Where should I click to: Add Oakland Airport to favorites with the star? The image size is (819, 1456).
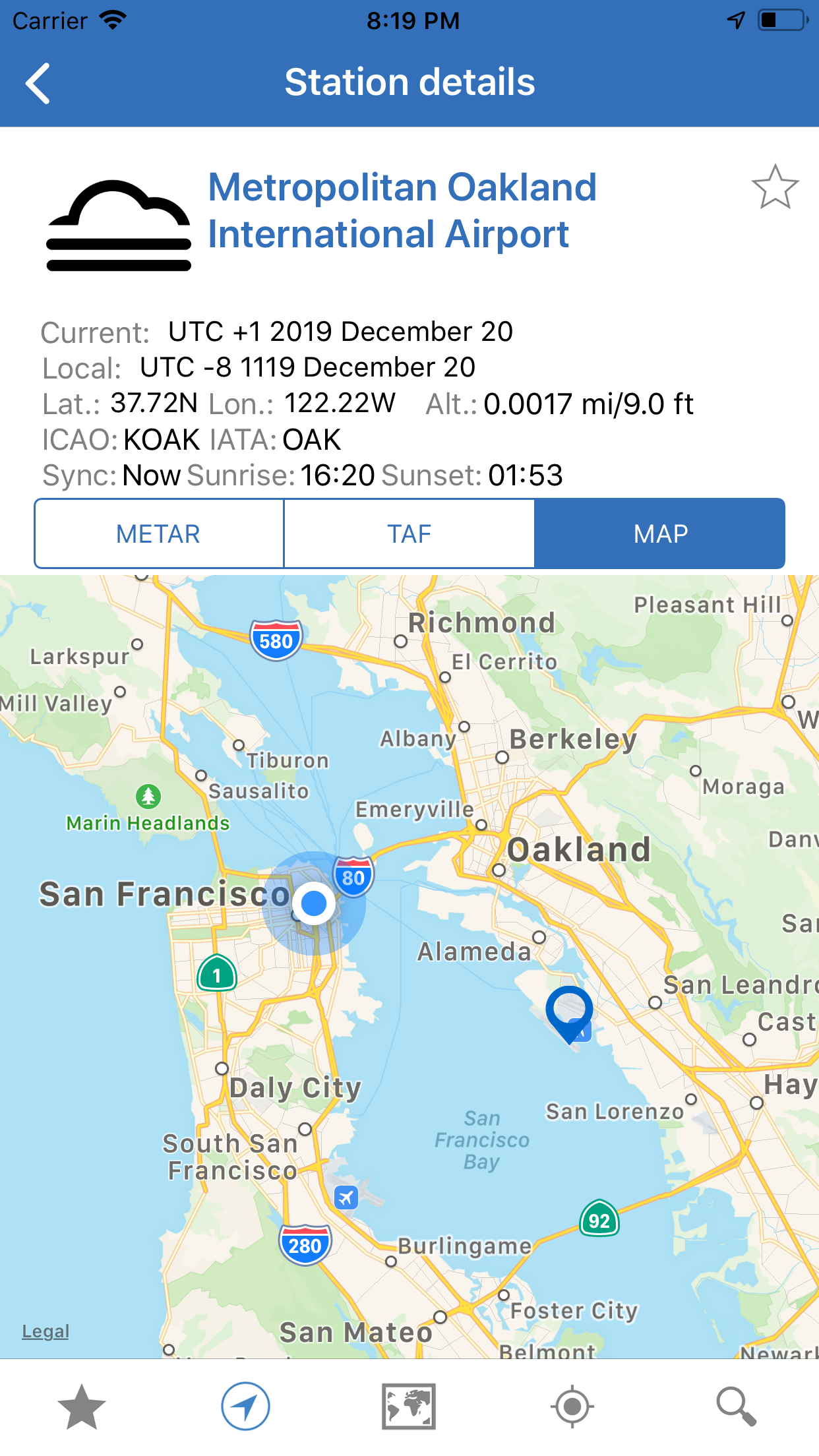coord(775,187)
